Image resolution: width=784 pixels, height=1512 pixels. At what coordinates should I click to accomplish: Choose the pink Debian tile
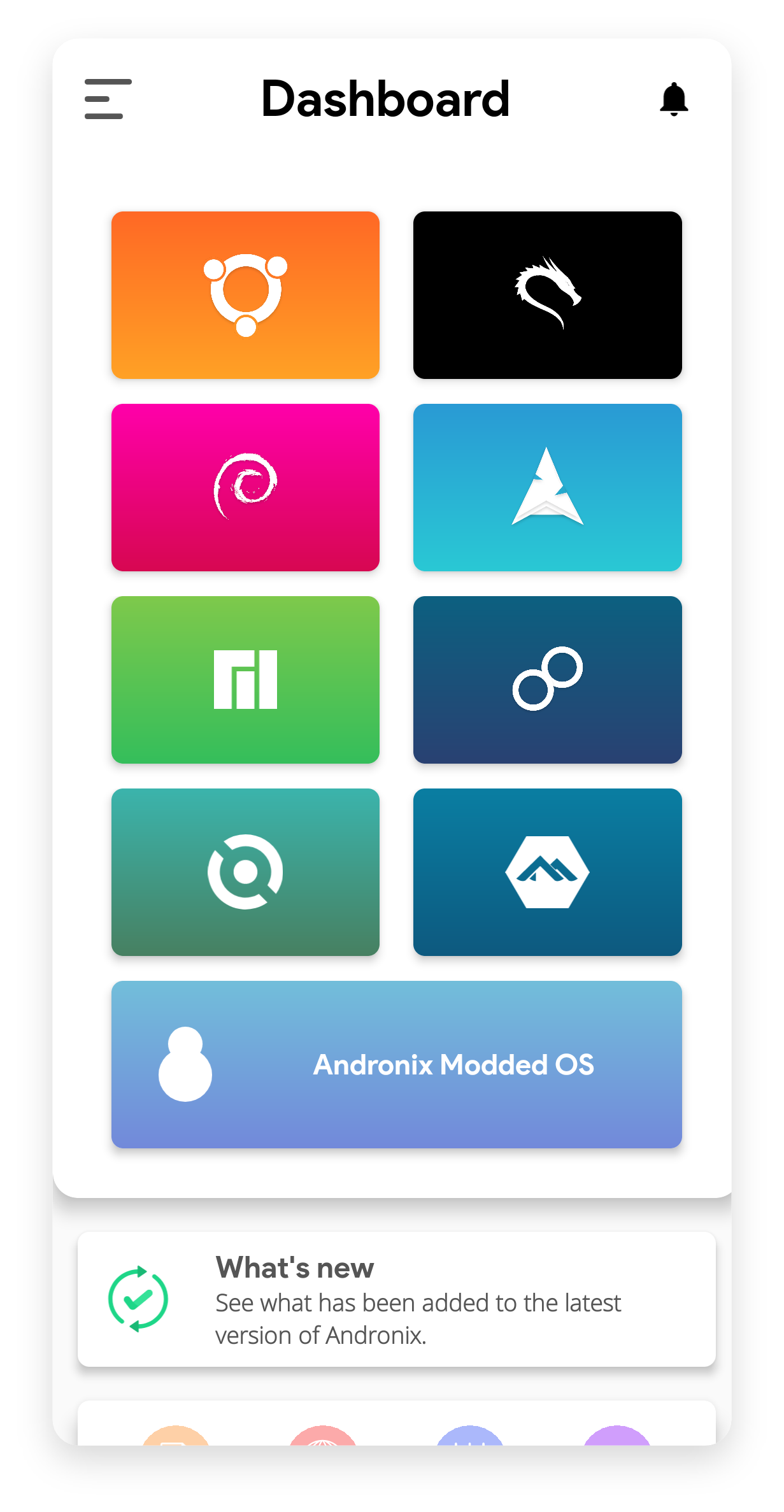tap(245, 487)
